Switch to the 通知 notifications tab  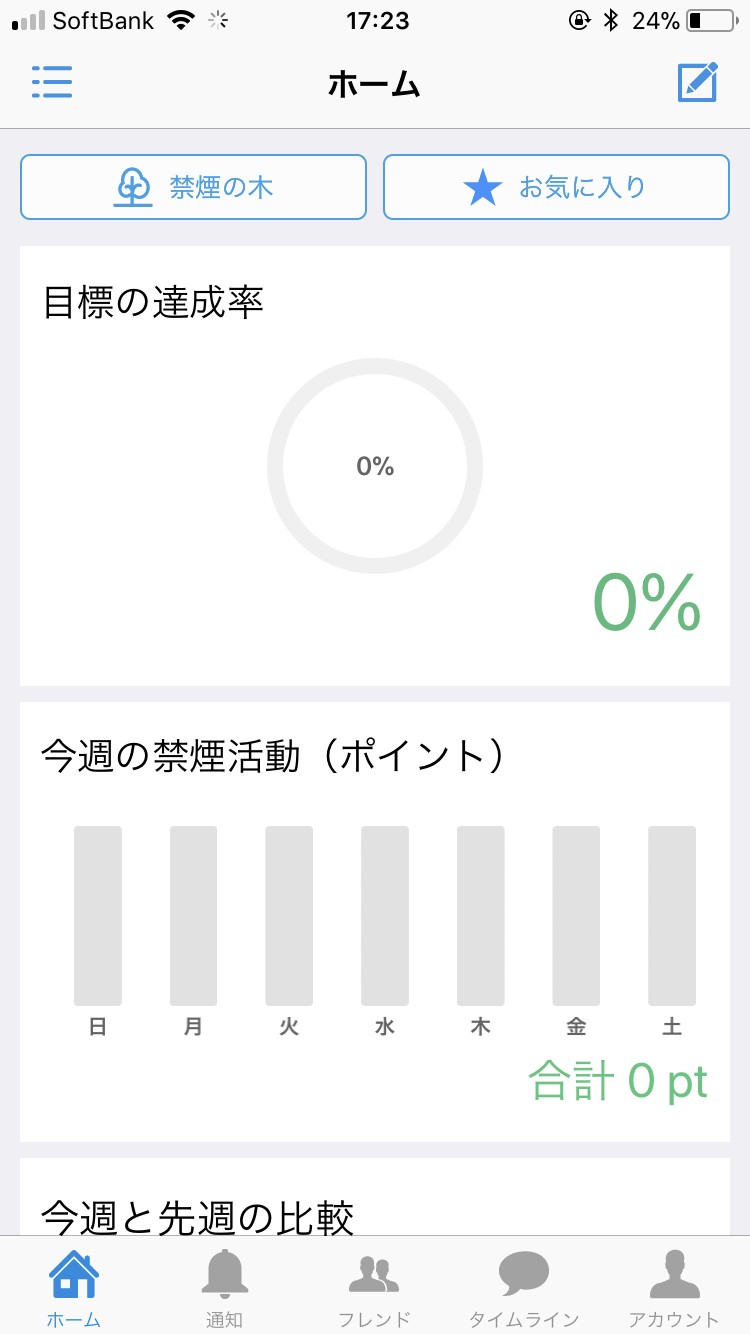pos(225,1286)
